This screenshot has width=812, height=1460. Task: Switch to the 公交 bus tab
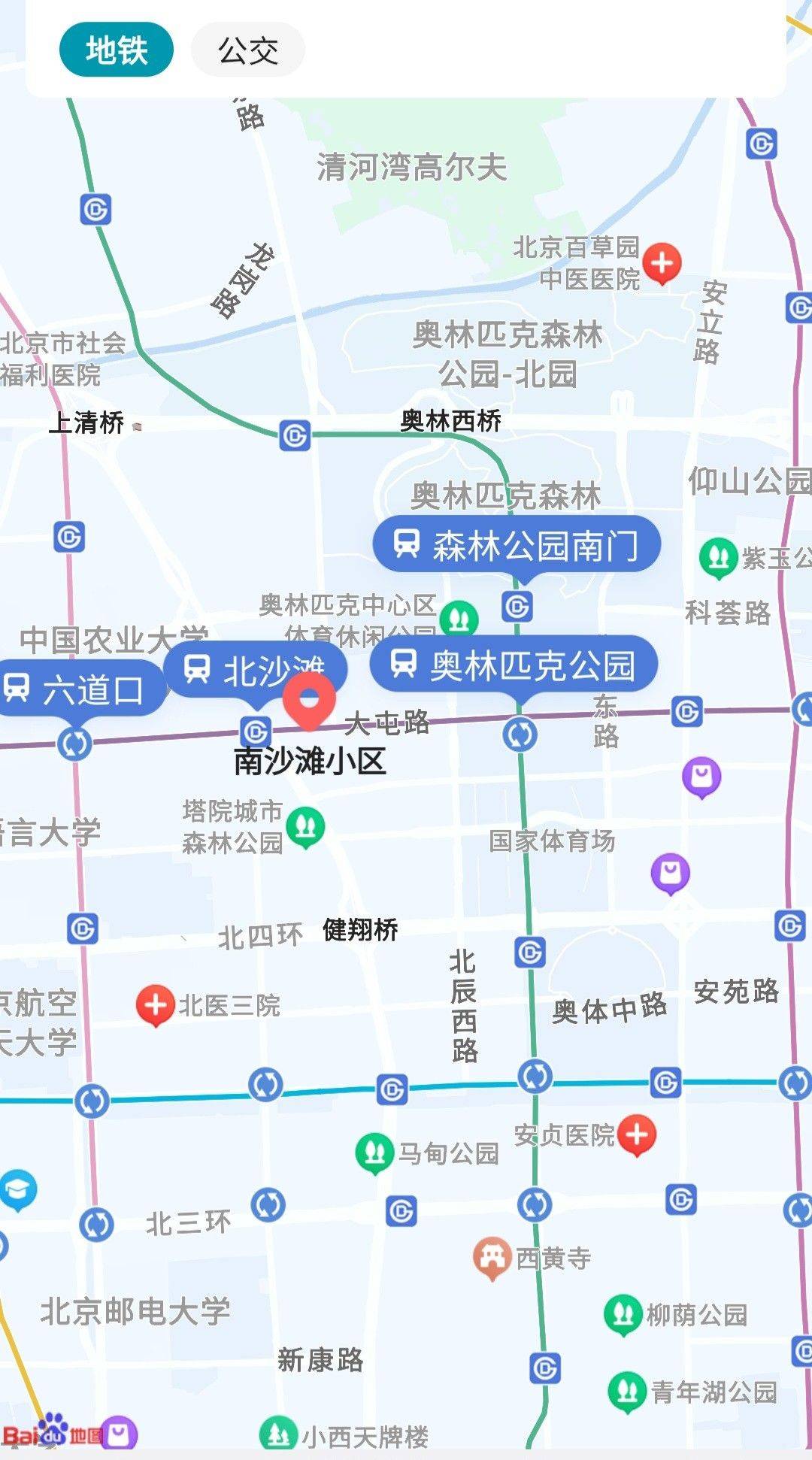(x=248, y=50)
